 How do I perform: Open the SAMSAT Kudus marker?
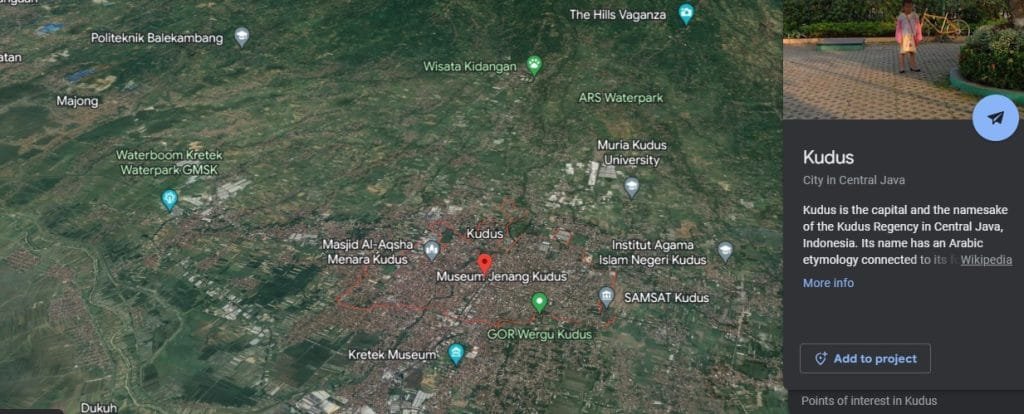[606, 296]
